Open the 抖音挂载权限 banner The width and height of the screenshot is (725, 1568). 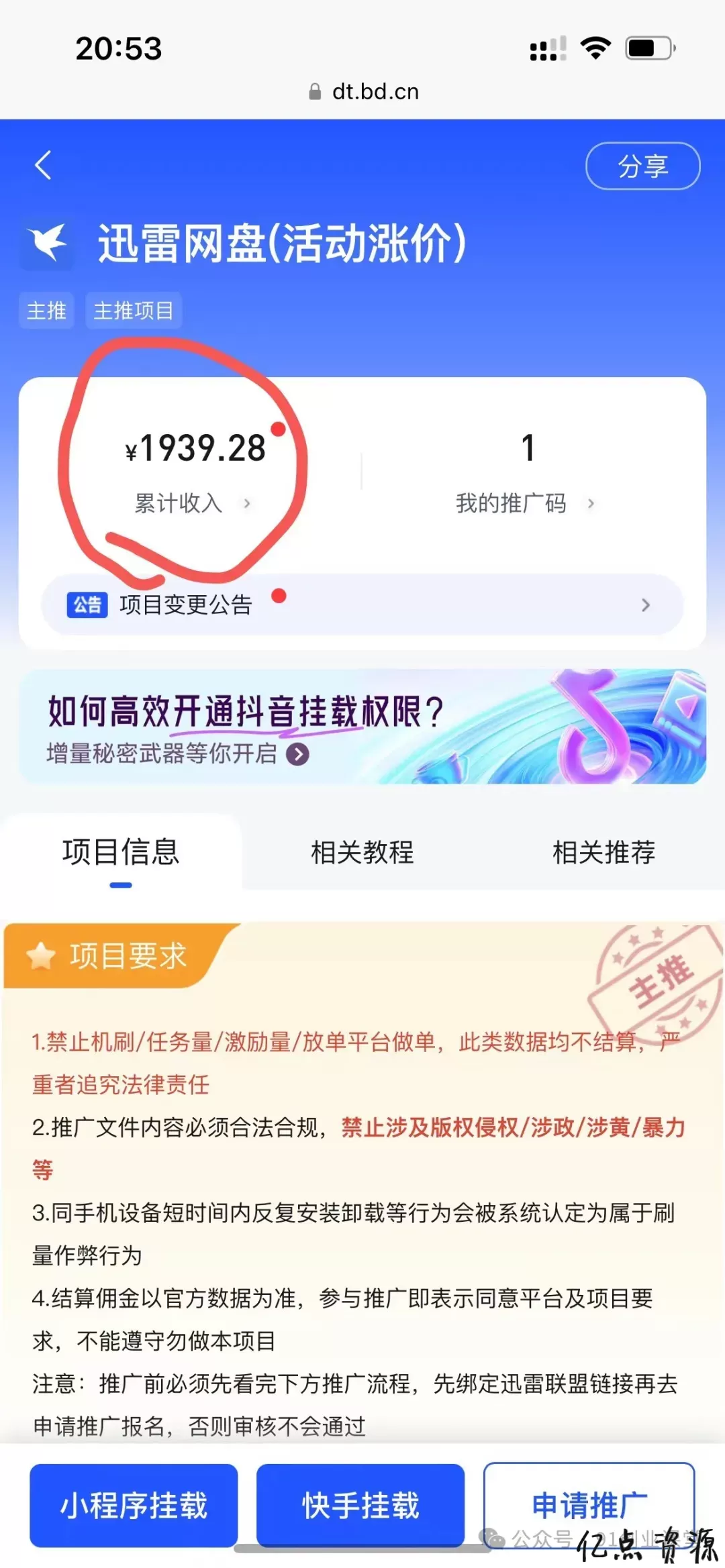tap(362, 727)
